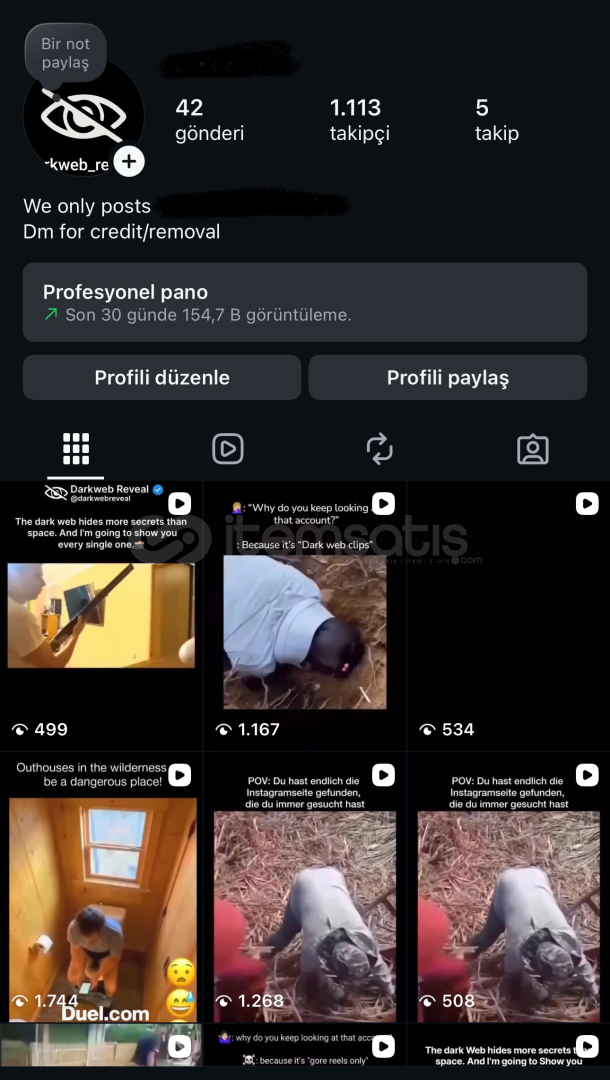Screen dimensions: 610x1080
Task: Open the black reel with 534 views
Action: point(508,615)
